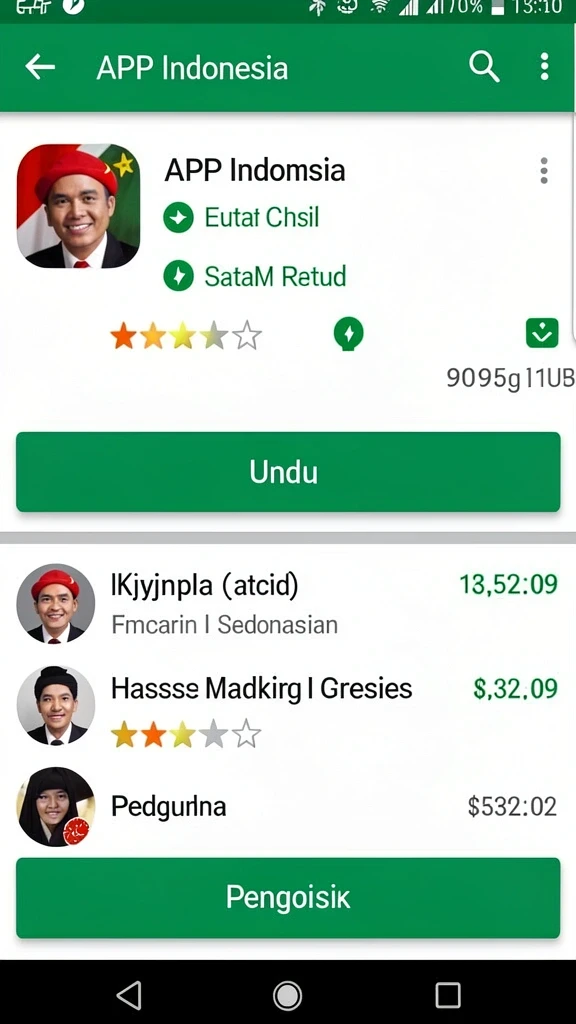Tap the green Undu download button
Viewport: 576px width, 1024px height.
pos(288,472)
